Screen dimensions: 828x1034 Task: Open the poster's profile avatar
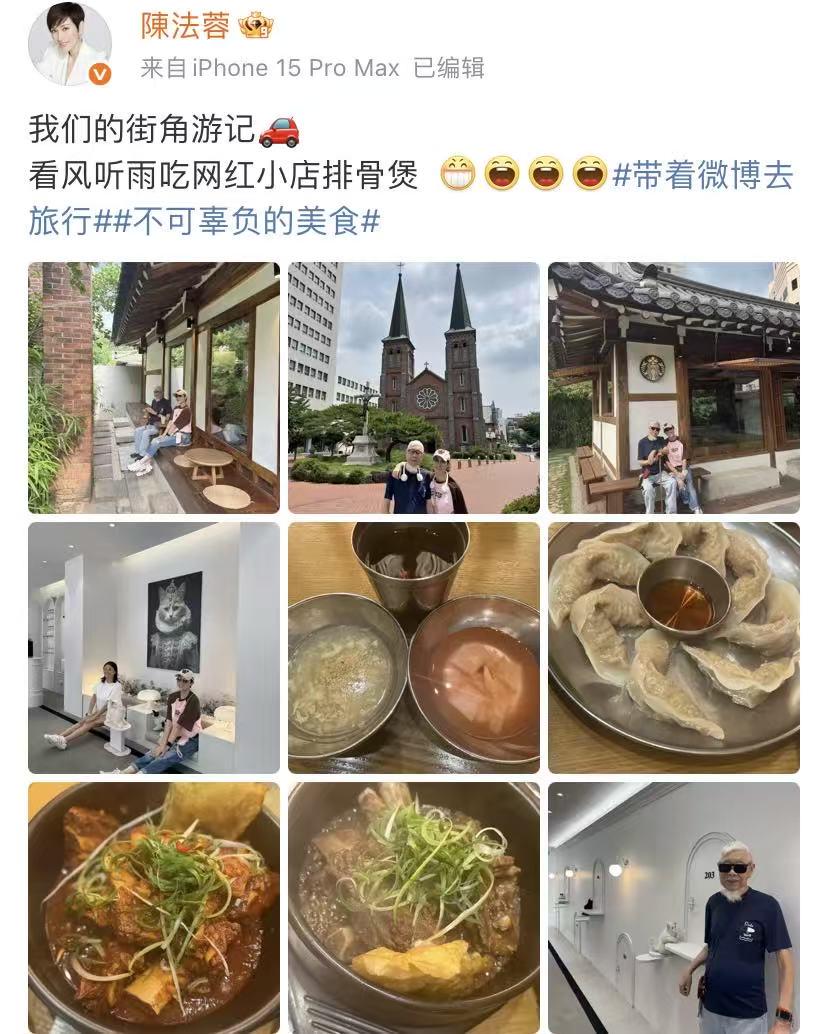coord(70,45)
